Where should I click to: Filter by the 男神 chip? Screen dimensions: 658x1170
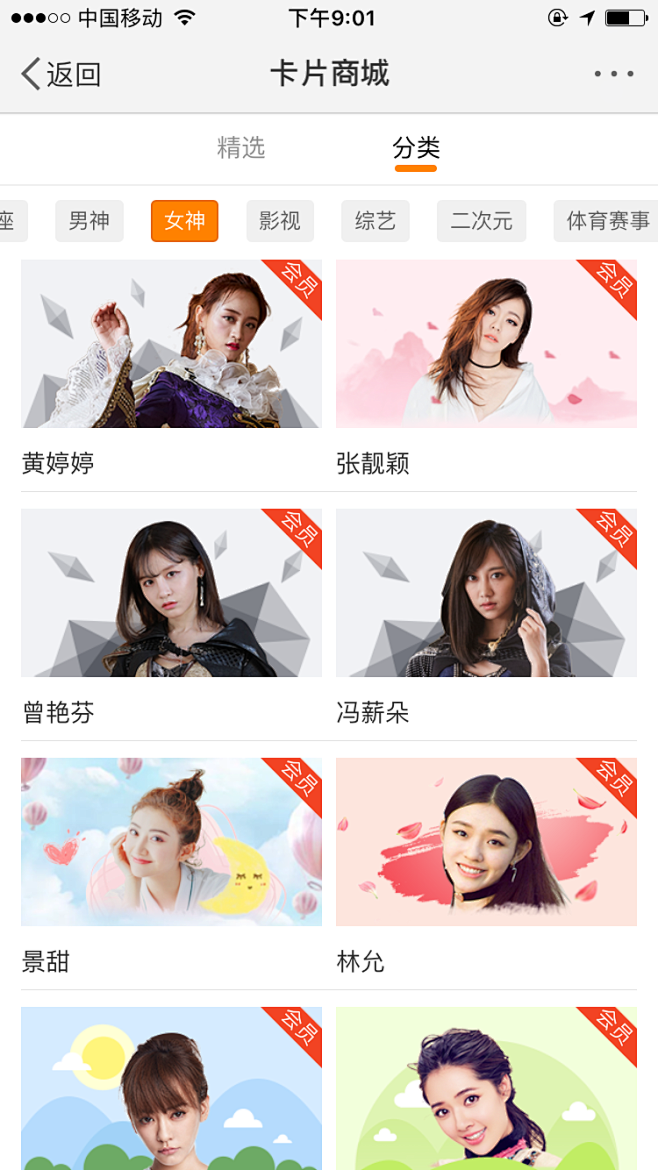click(x=89, y=221)
